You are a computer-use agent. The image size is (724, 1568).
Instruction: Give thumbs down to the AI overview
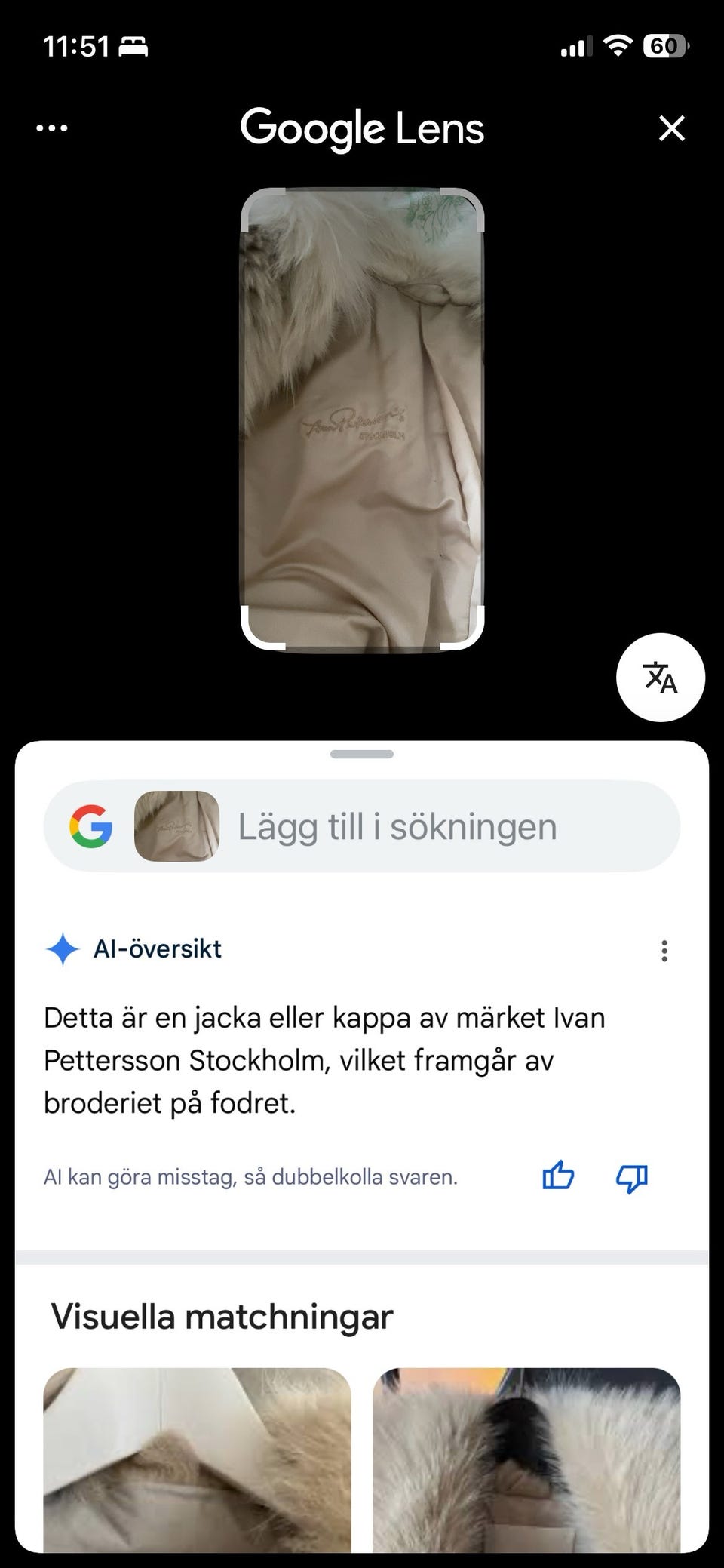632,1178
